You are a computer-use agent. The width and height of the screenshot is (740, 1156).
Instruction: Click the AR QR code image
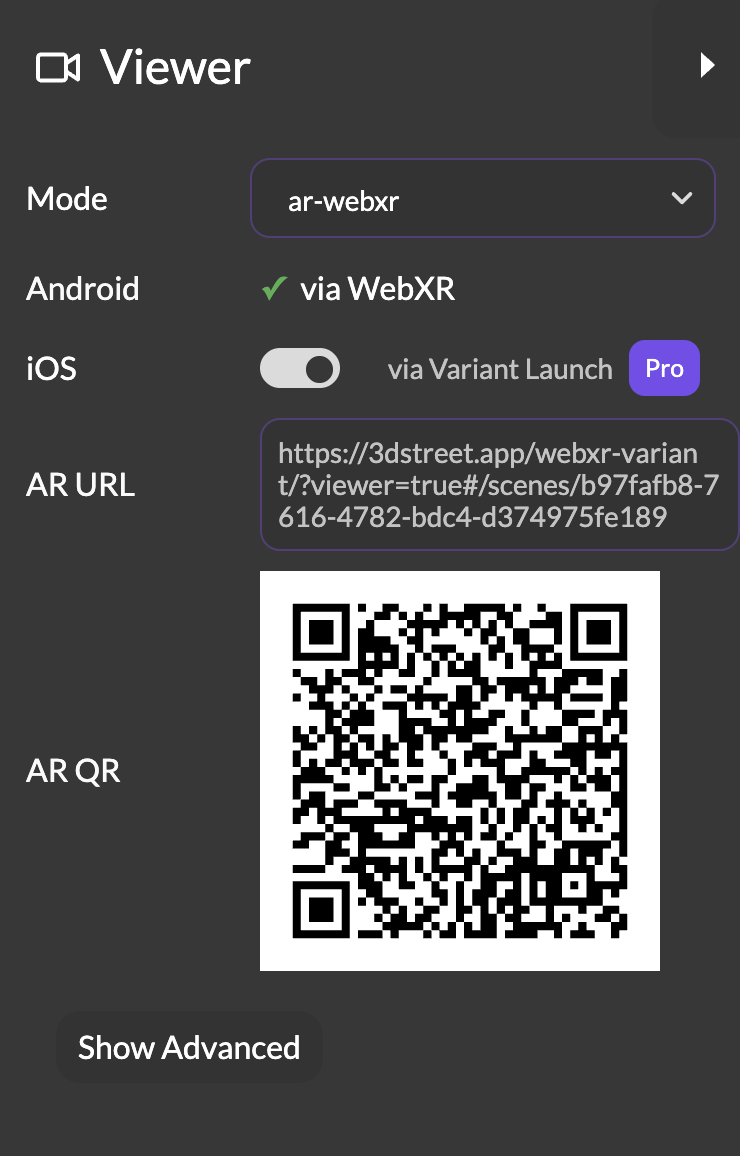coord(460,770)
